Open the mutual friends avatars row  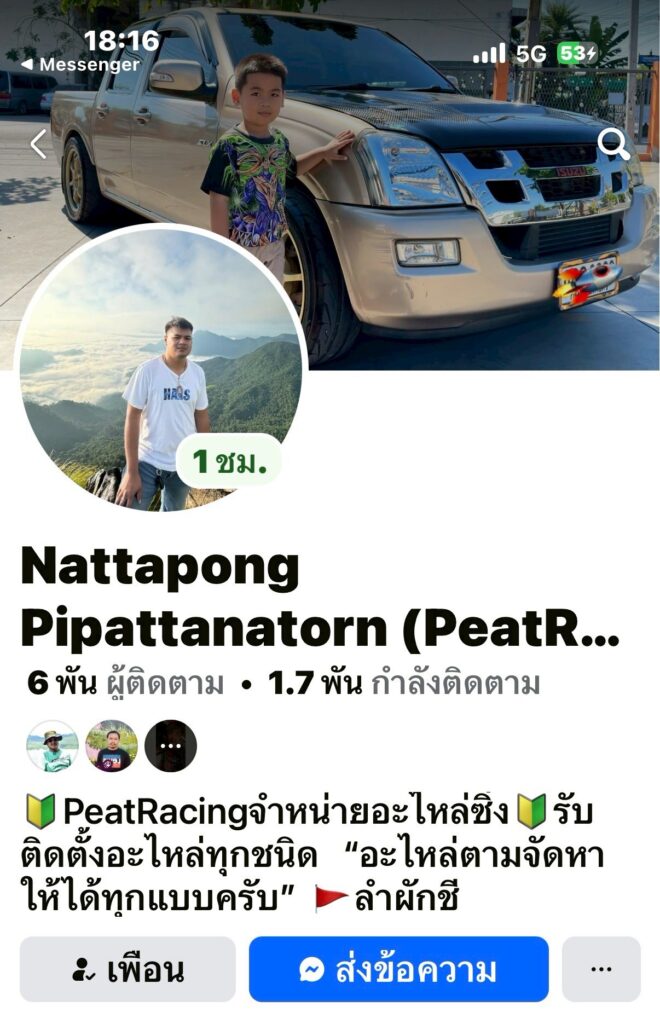tap(111, 746)
